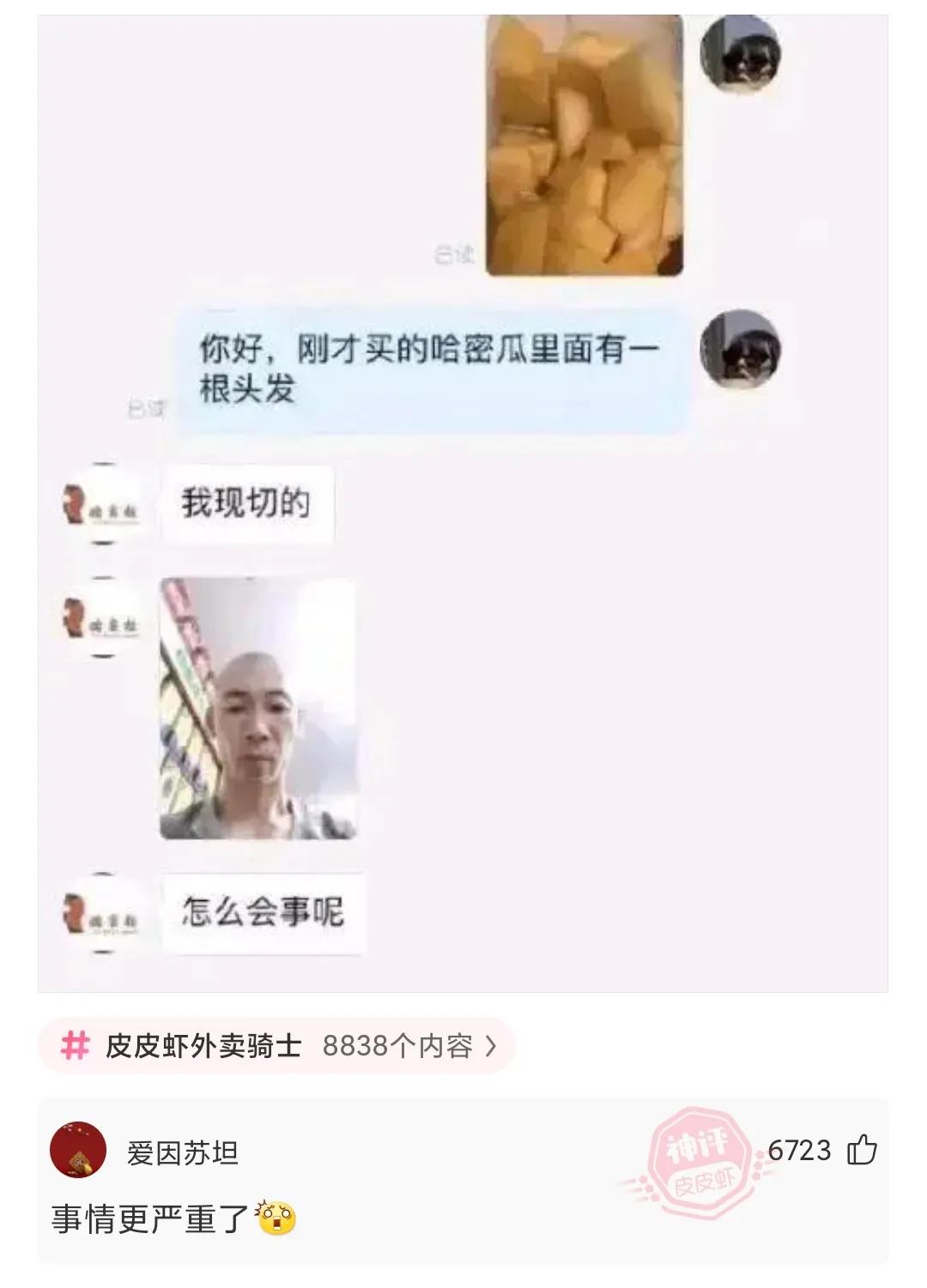Screen dimensions: 927x1288
Task: Click the seller avatar beside "我现切的"
Action: [x=103, y=504]
